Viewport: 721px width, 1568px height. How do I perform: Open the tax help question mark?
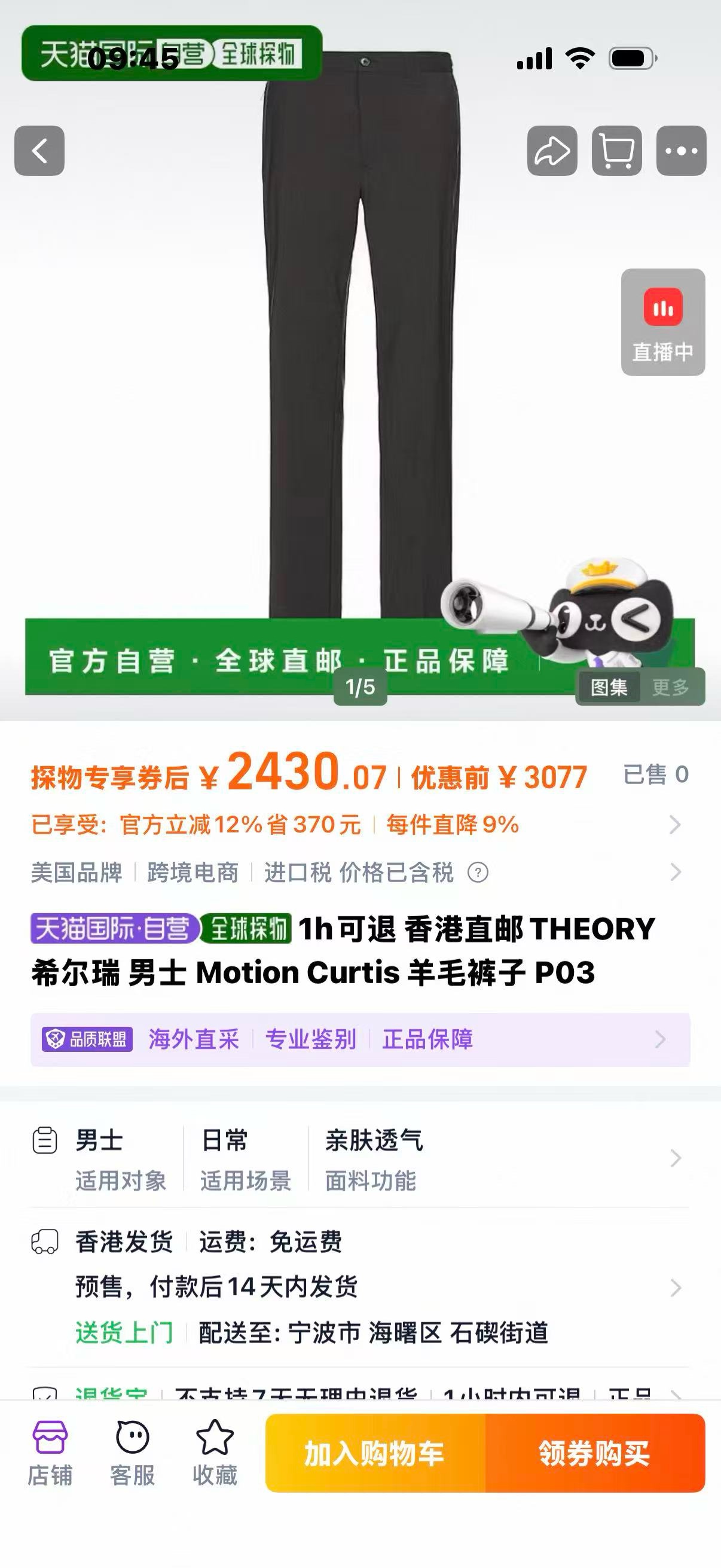point(478,873)
